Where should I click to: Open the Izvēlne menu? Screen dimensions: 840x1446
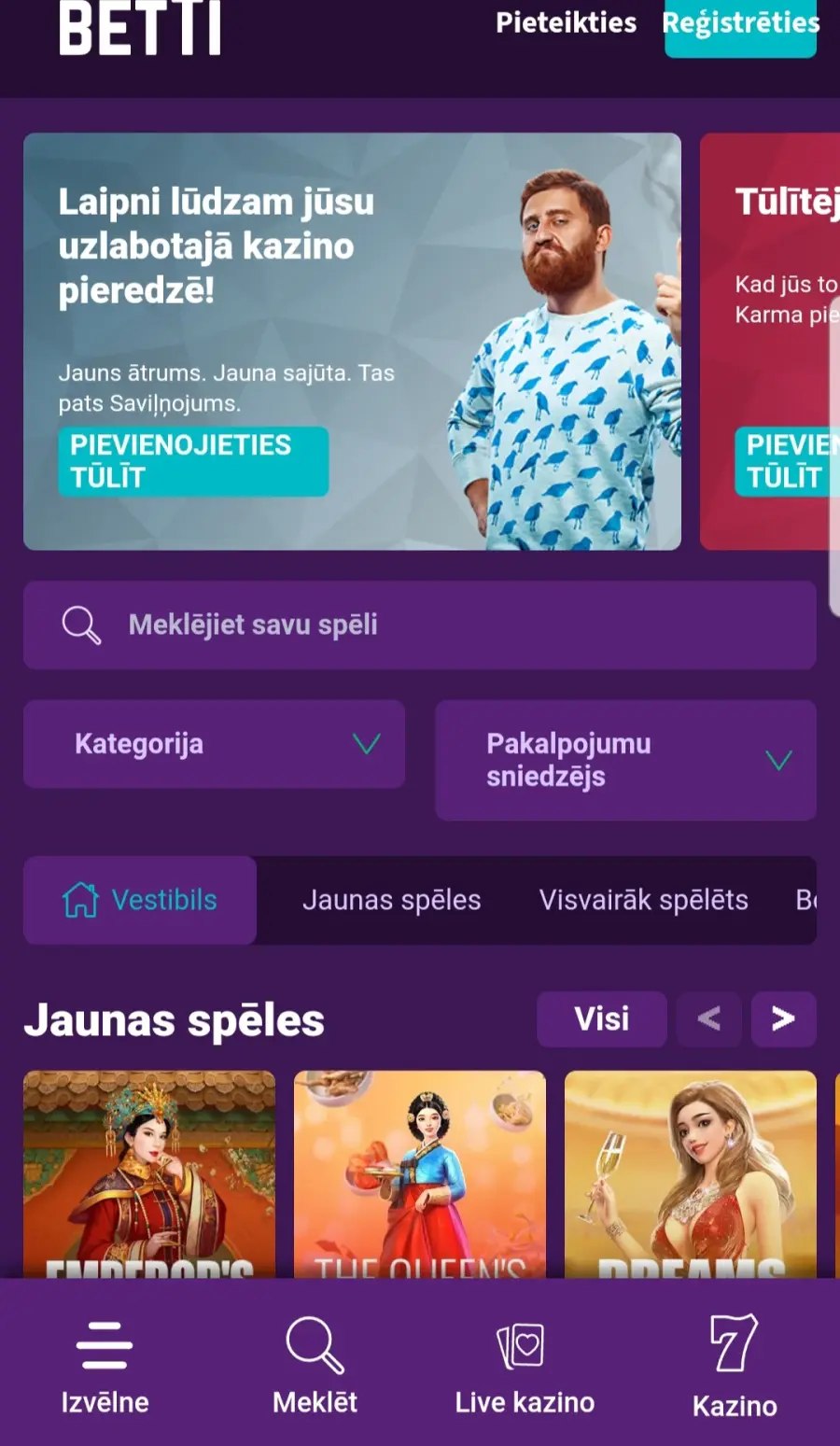(x=105, y=1364)
